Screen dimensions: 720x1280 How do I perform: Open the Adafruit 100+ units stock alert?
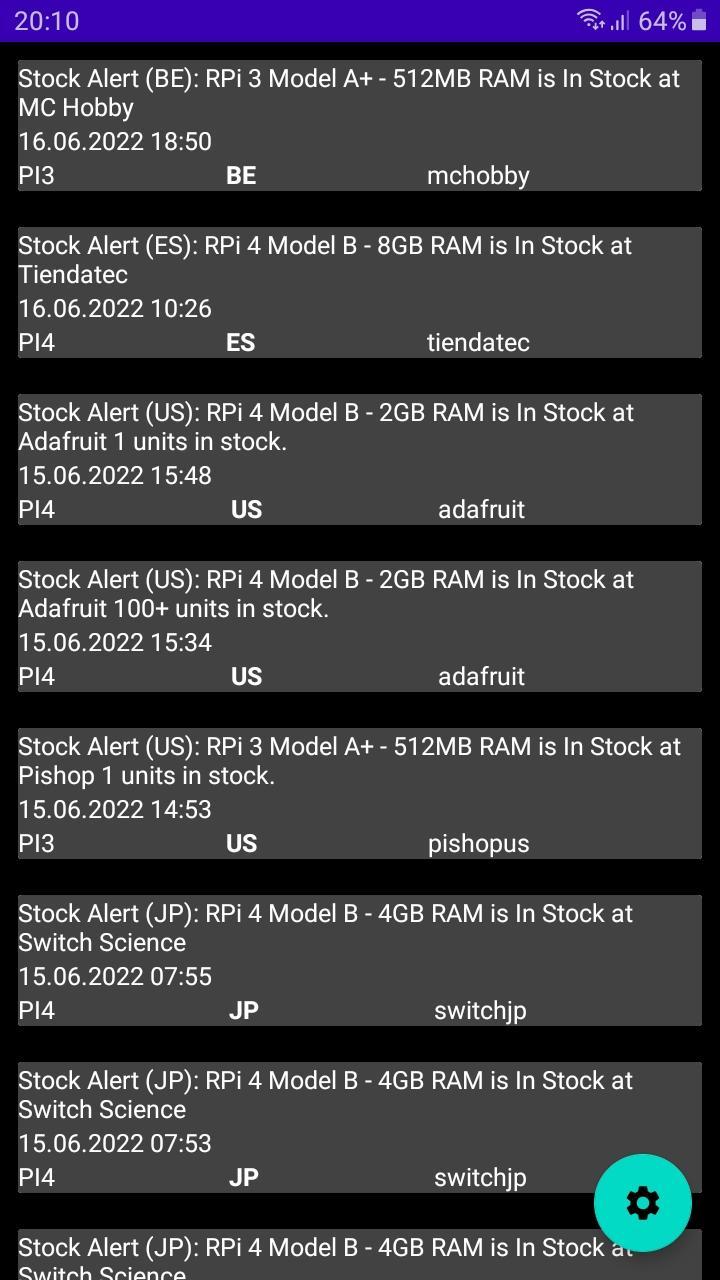(x=350, y=593)
